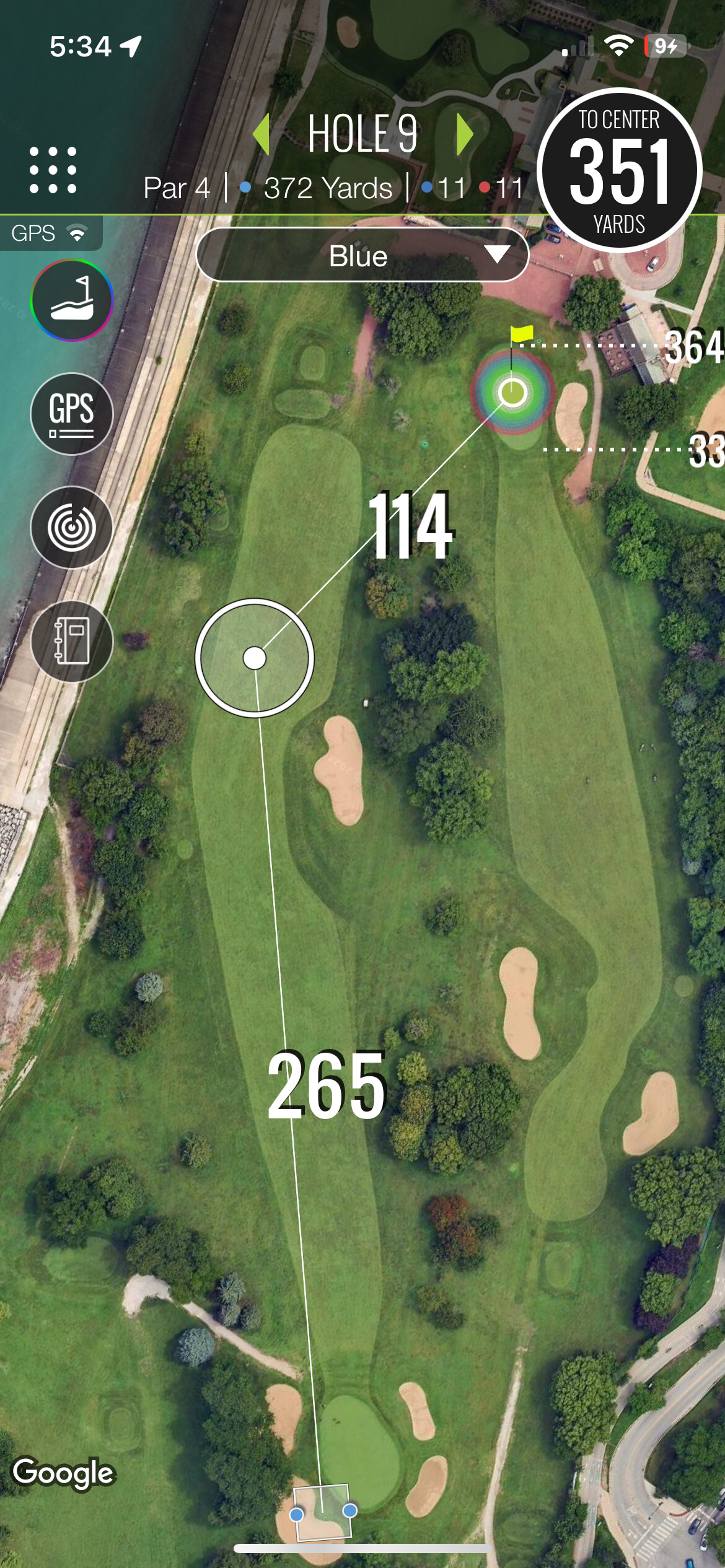Tap the pin marker on the green
Screen dimensions: 725x1568
tap(512, 392)
